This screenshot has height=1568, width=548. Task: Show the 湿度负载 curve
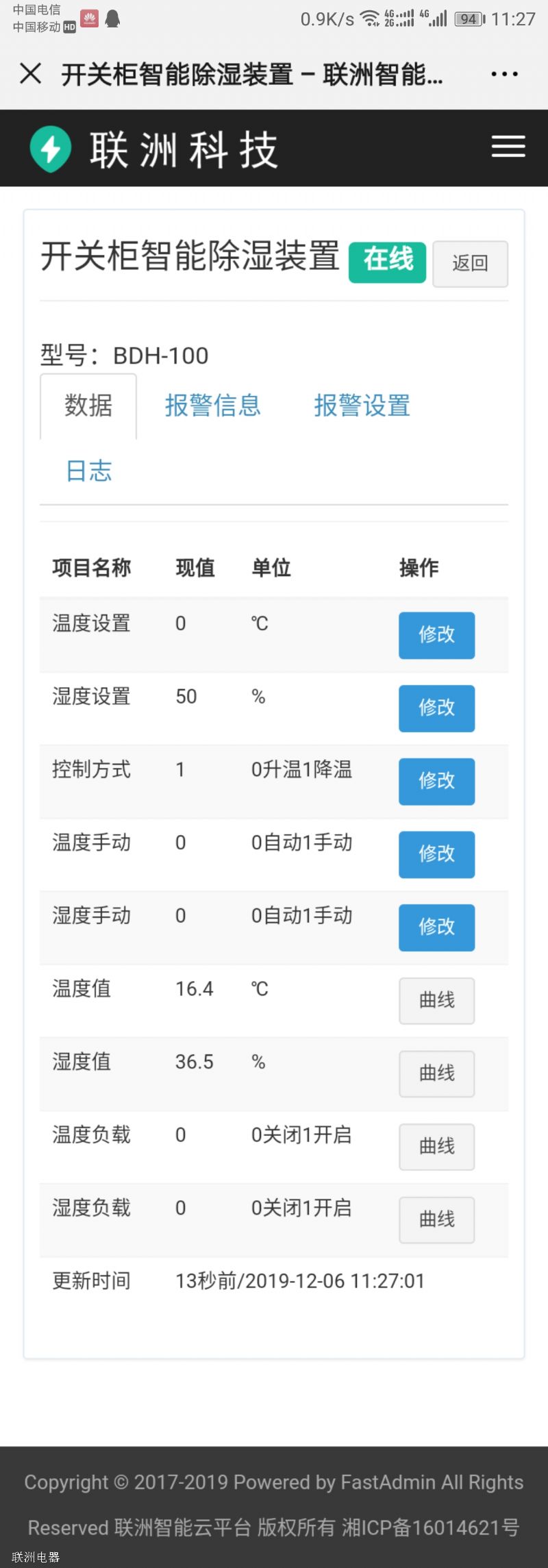(x=436, y=1219)
